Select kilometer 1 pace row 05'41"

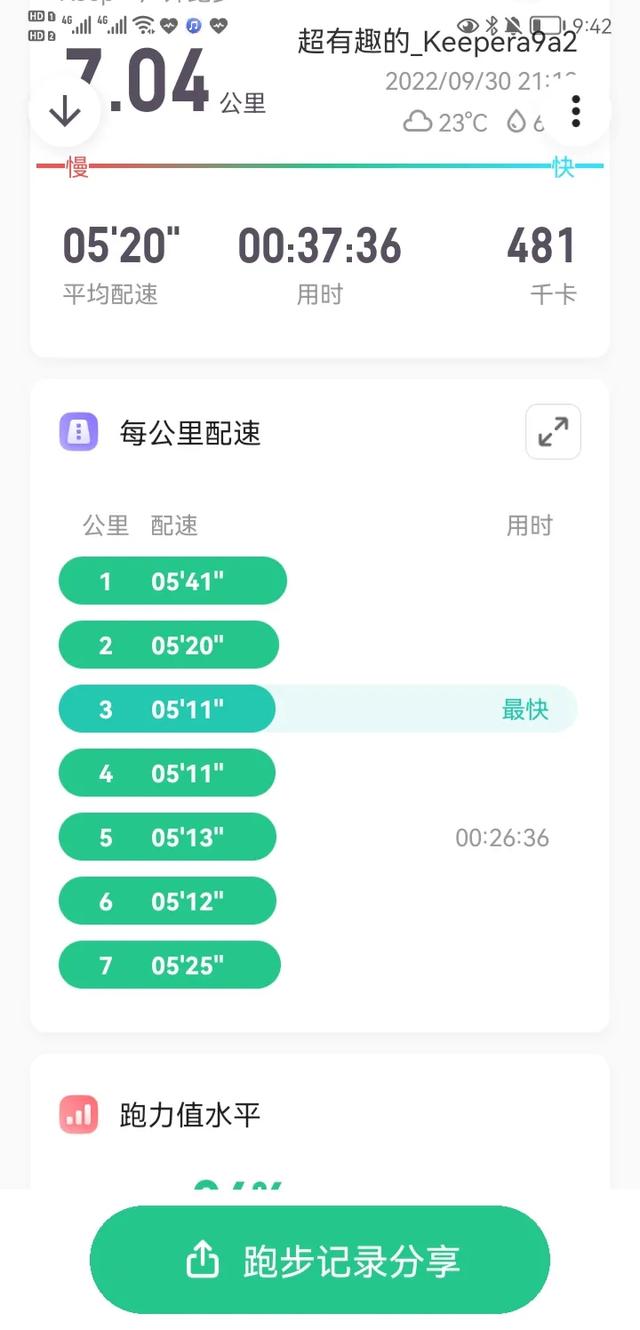click(x=173, y=581)
